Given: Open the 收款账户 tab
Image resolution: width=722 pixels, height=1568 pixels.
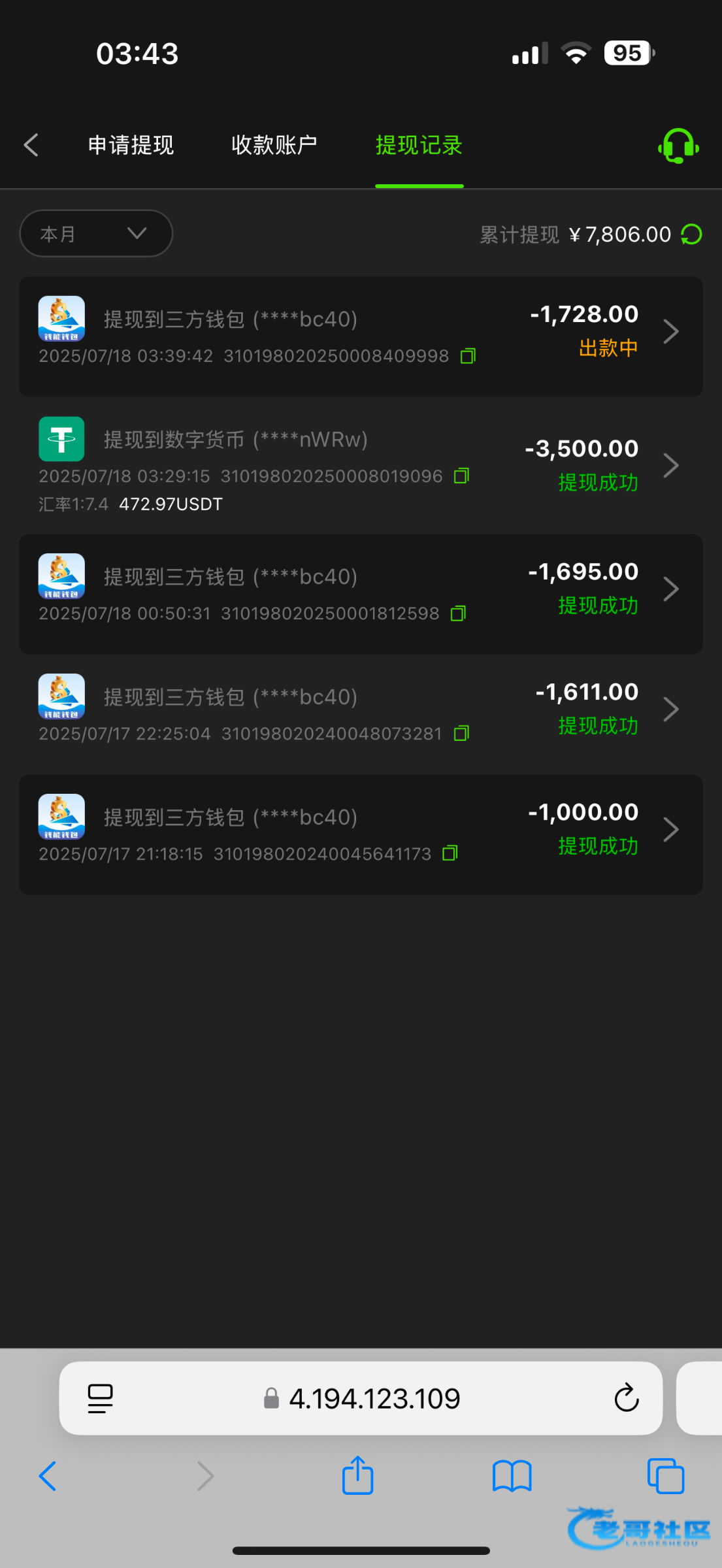Looking at the screenshot, I should click(274, 145).
